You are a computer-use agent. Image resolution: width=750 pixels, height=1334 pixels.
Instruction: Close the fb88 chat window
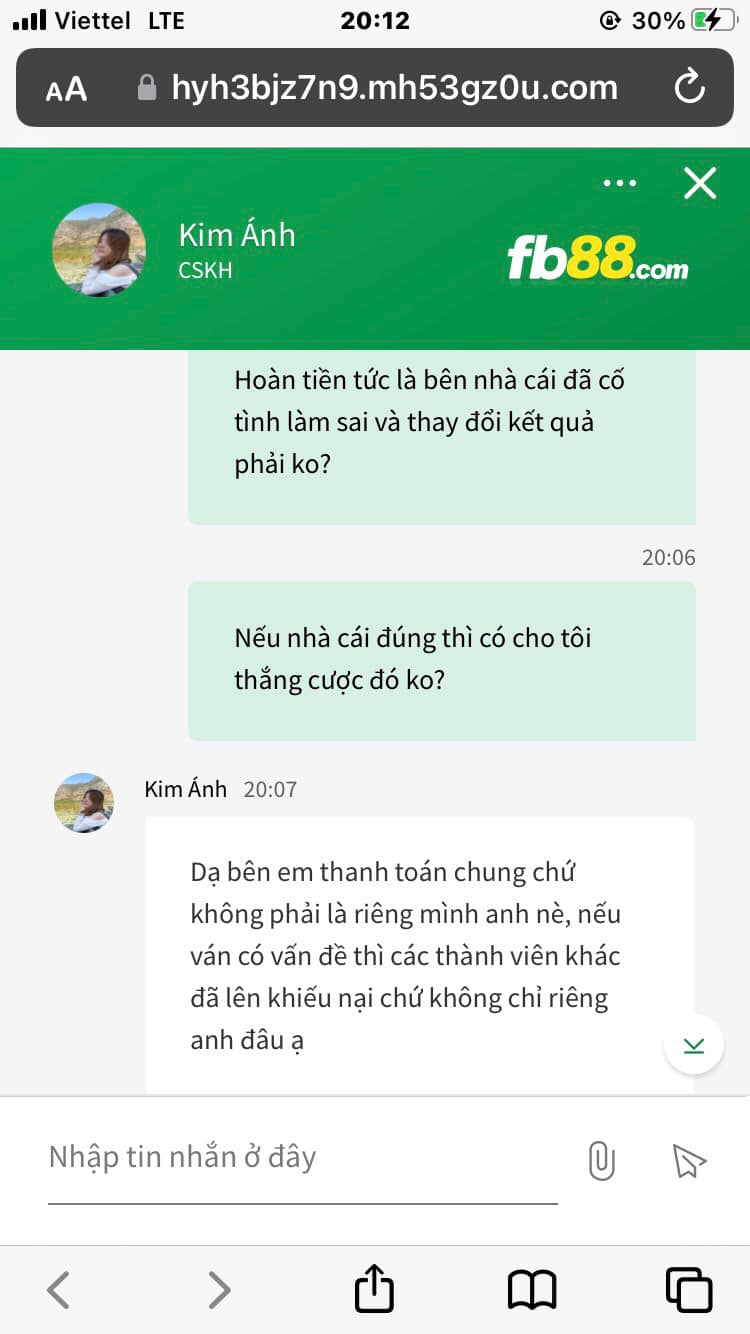[x=699, y=184]
